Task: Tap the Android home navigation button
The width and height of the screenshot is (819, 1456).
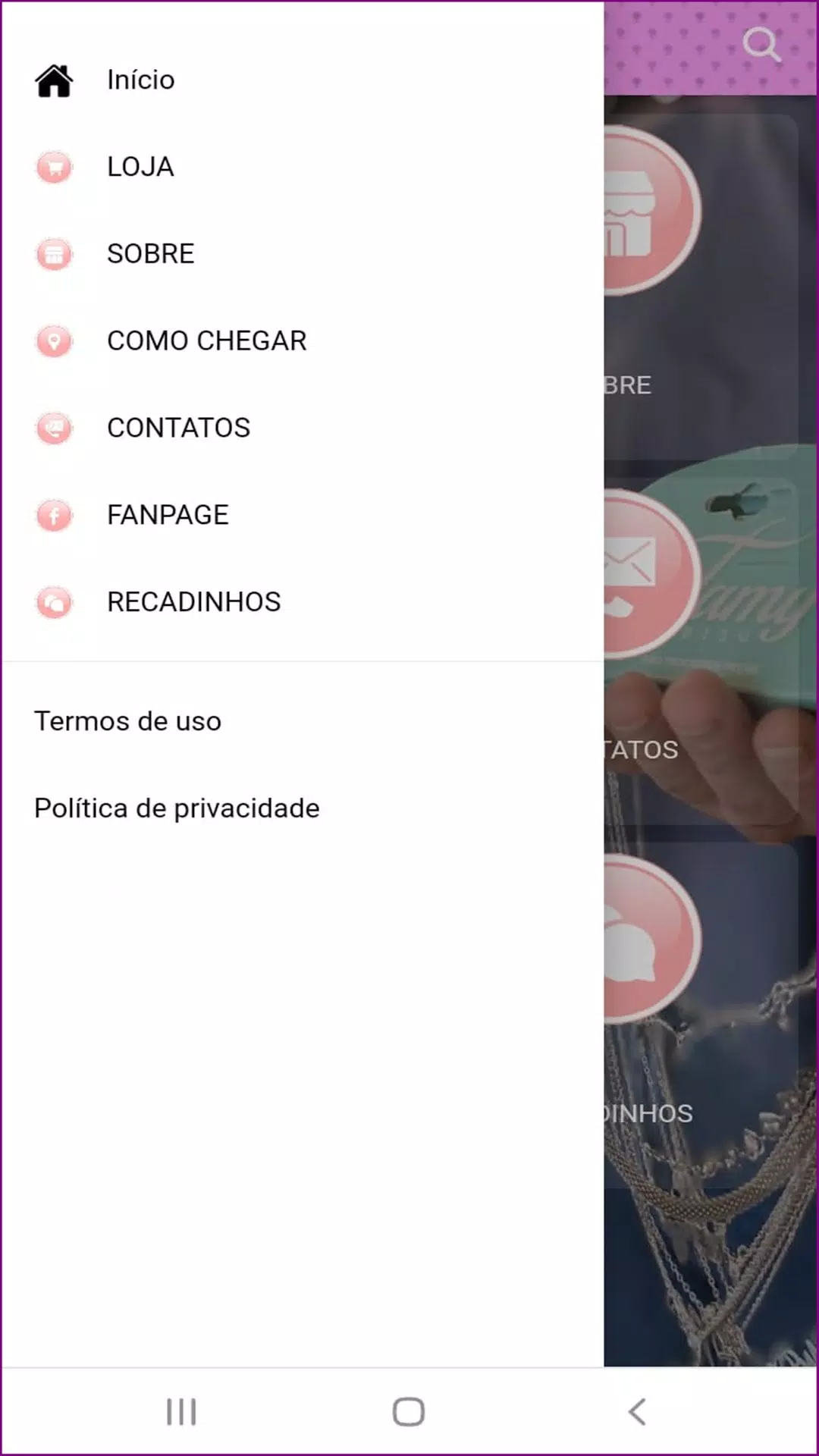Action: point(408,1411)
